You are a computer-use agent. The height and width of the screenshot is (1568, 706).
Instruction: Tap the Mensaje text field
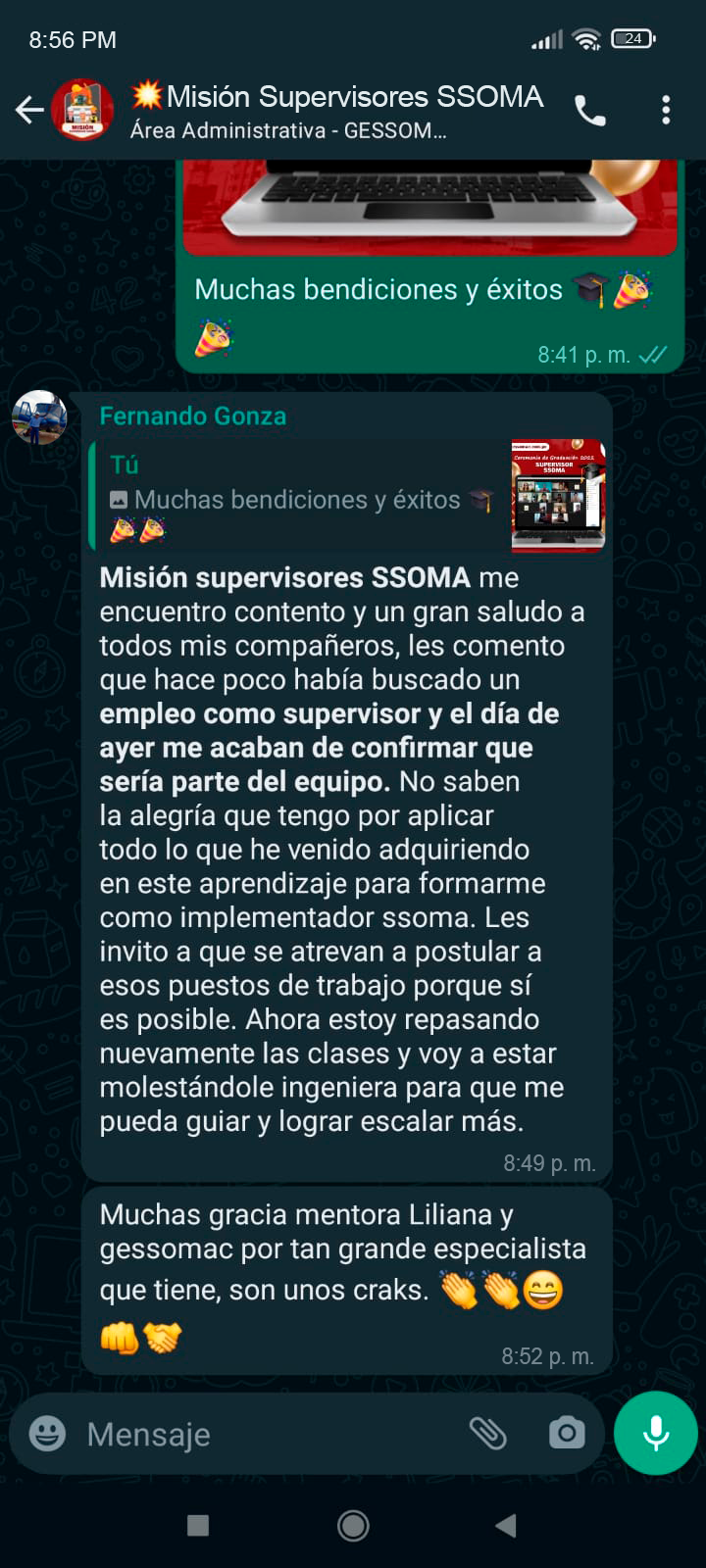(265, 1434)
